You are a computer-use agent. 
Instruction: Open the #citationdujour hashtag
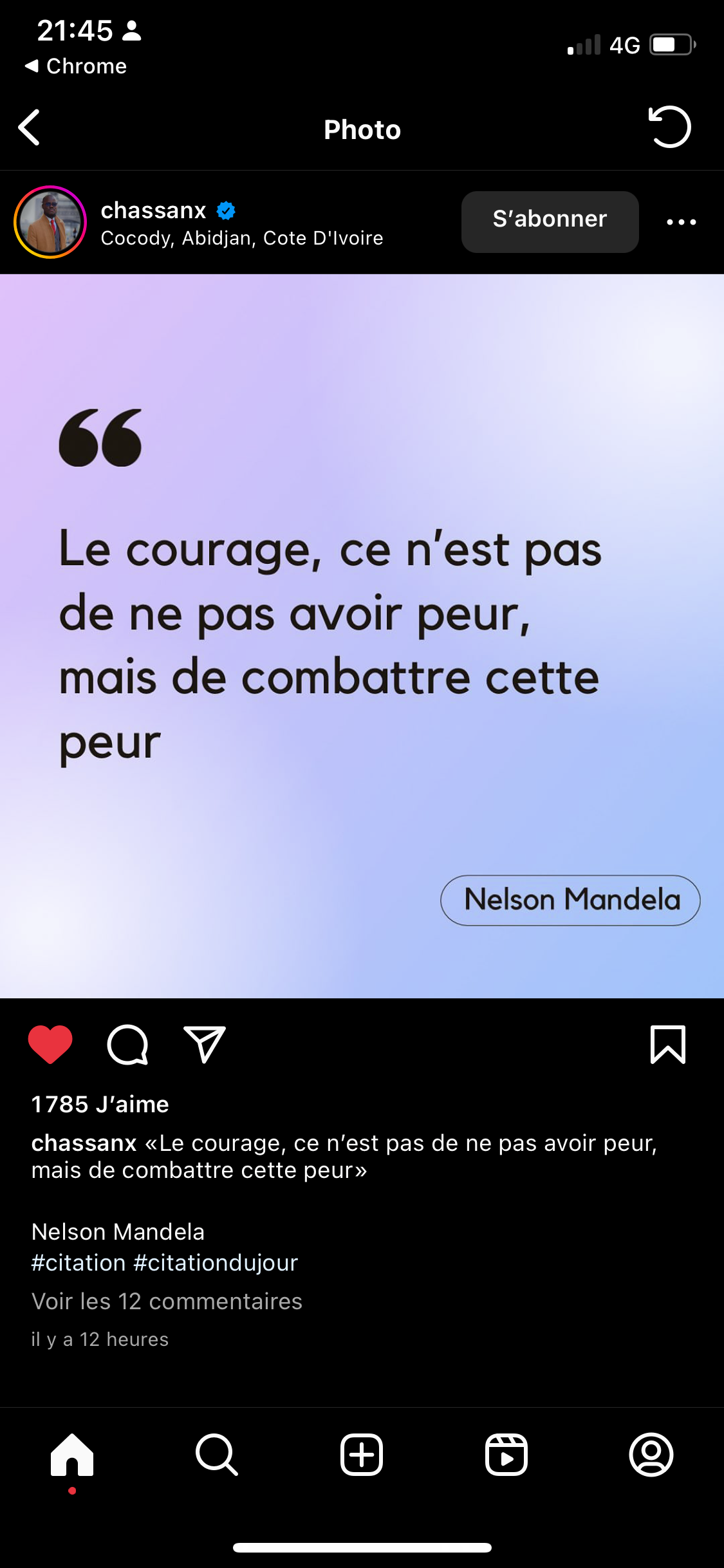pos(216,1262)
